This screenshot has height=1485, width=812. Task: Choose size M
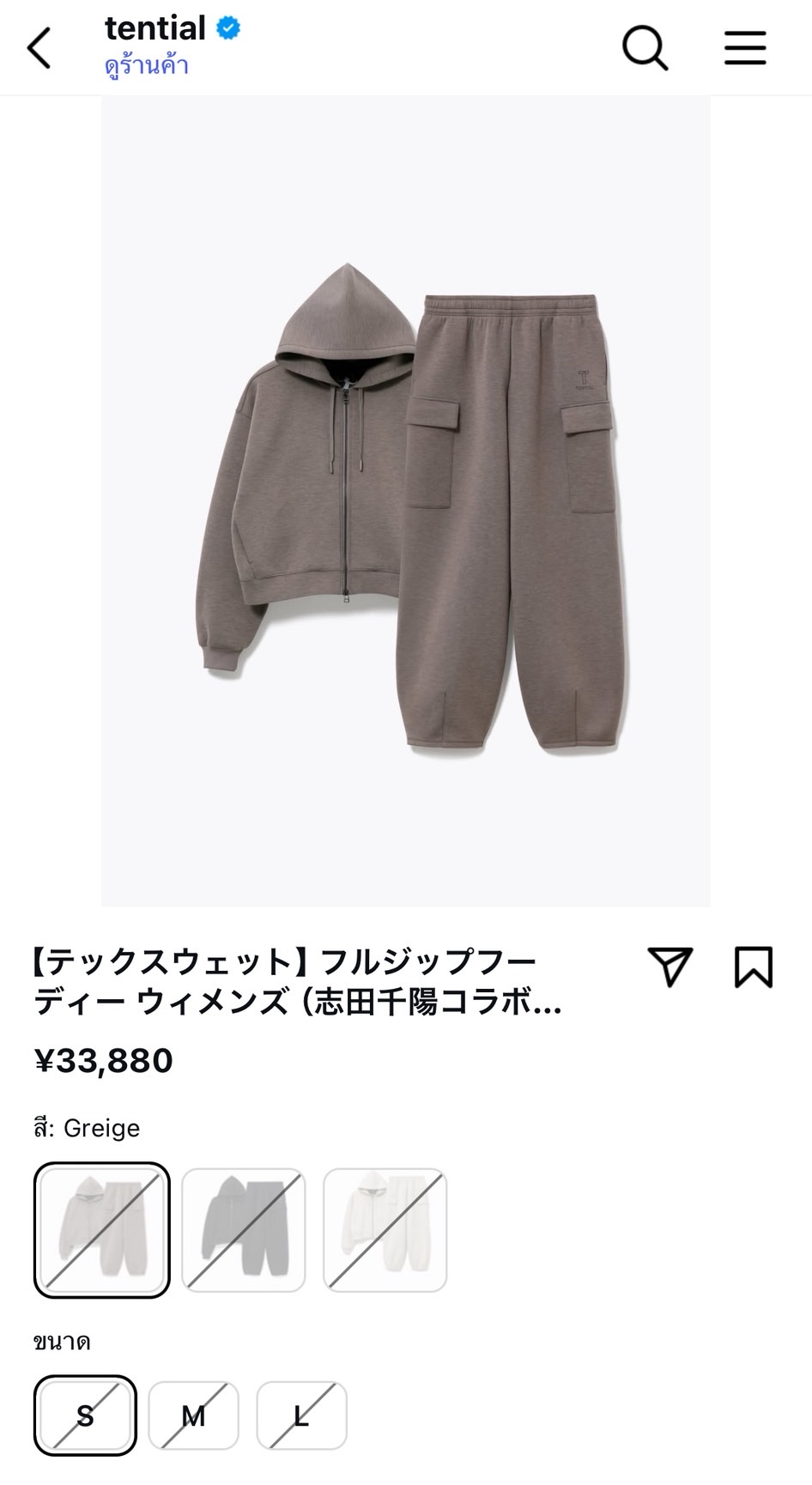(x=193, y=1415)
